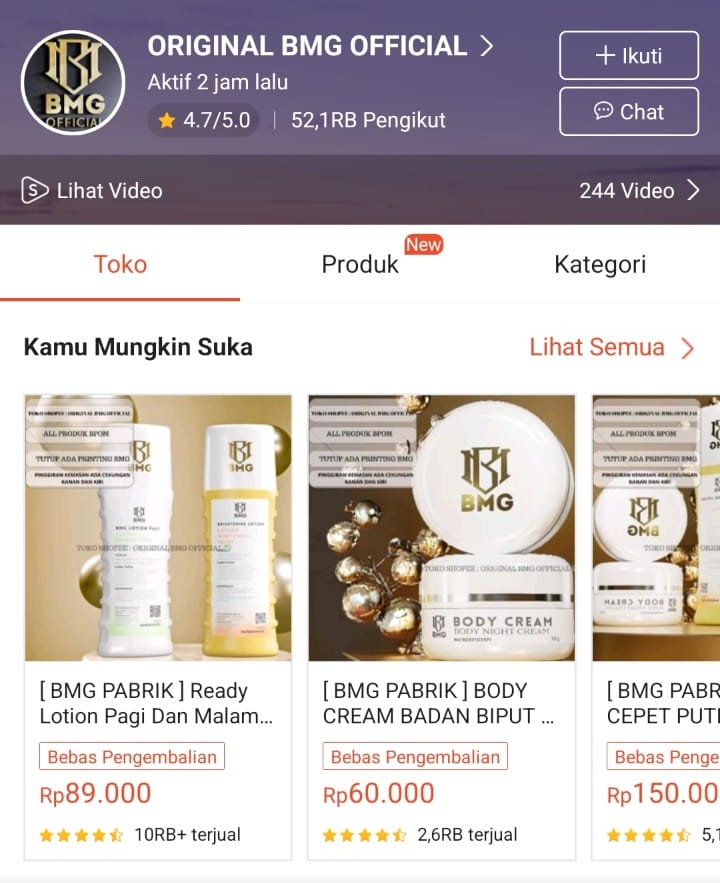Open BODY CREAM BADAN product card
This screenshot has width=720, height=883.
coord(441,625)
